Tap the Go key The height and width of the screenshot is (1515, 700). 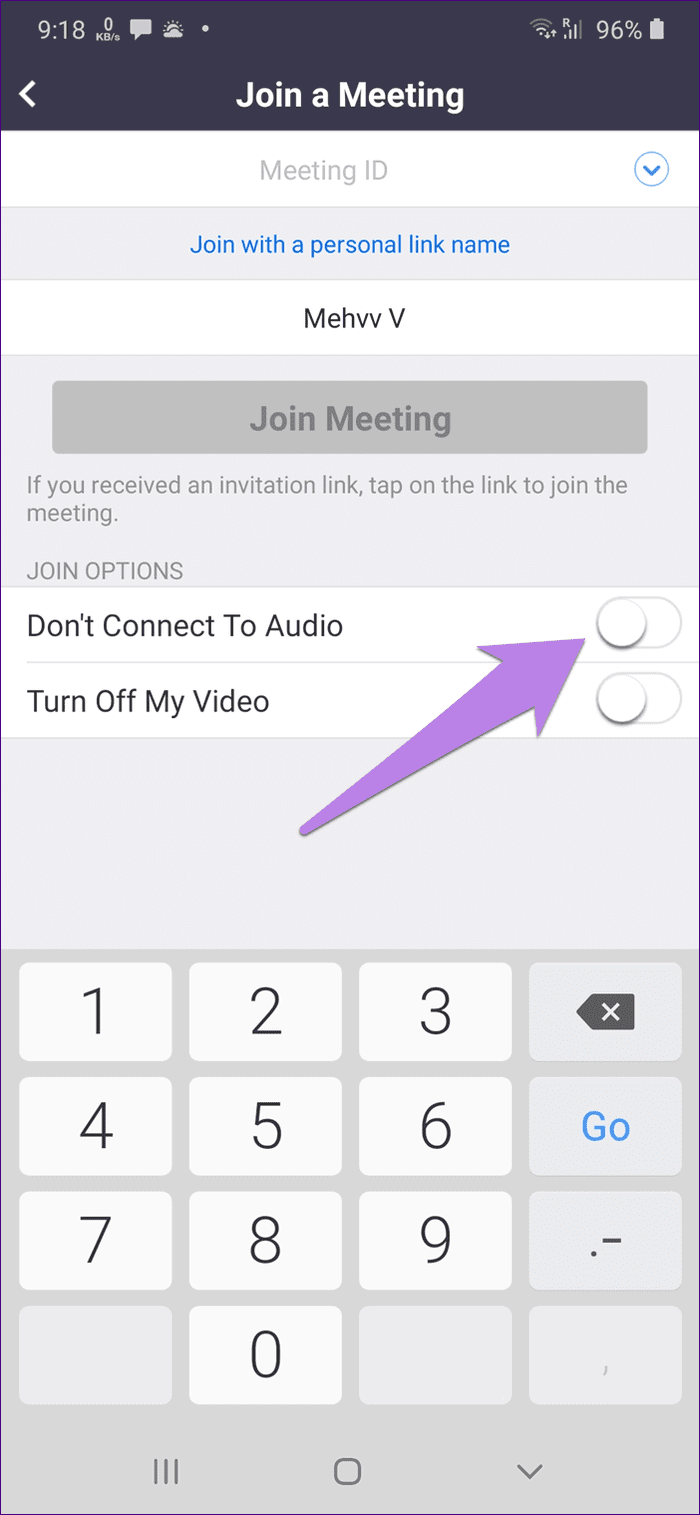(x=605, y=1127)
